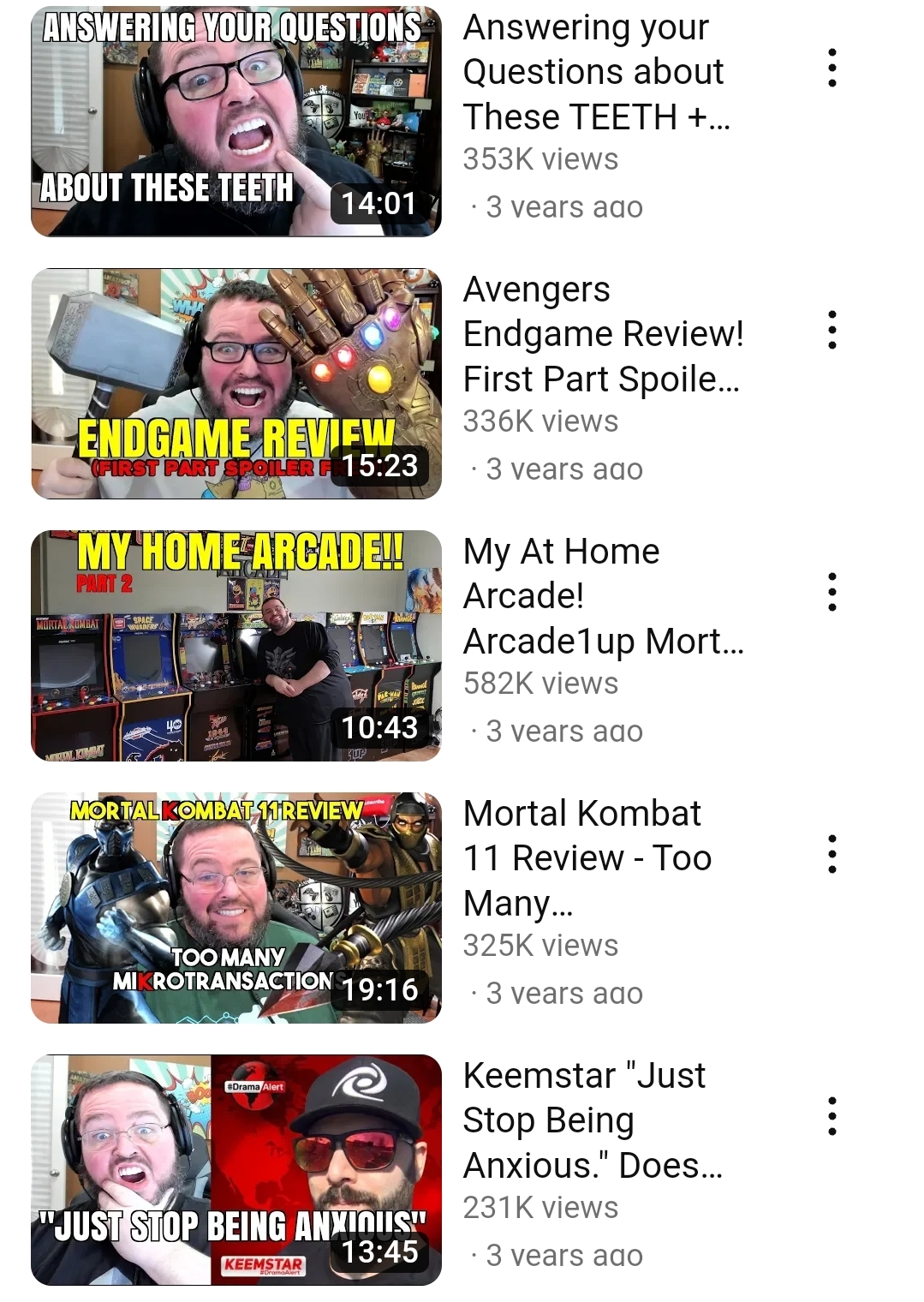Open the Answering your Questions about TEETH video
The width and height of the screenshot is (924, 1302).
(x=236, y=122)
